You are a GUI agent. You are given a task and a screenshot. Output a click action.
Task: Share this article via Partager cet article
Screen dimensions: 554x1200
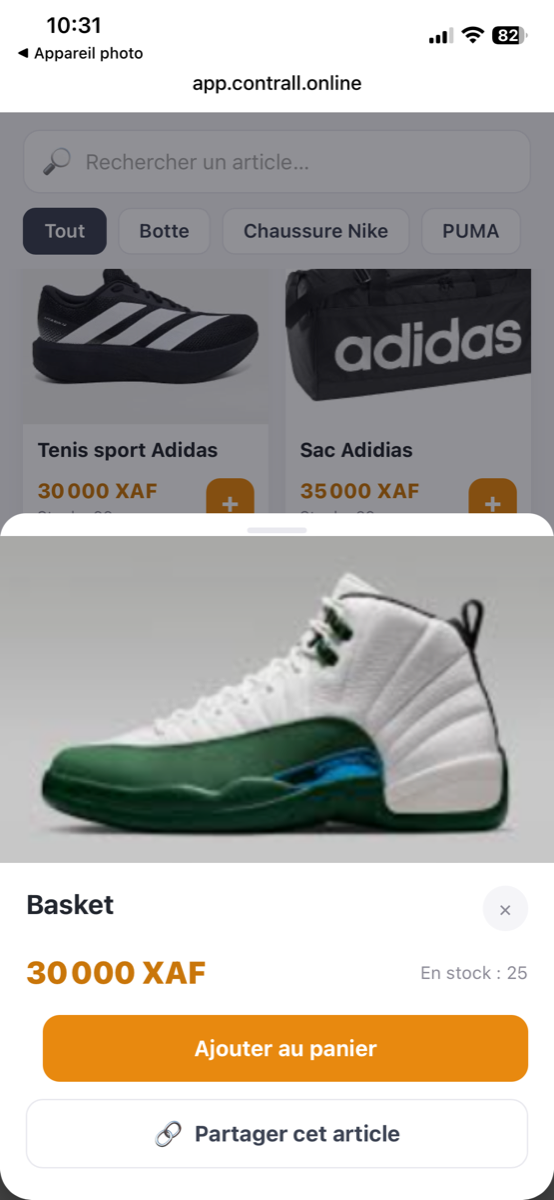click(x=277, y=1134)
